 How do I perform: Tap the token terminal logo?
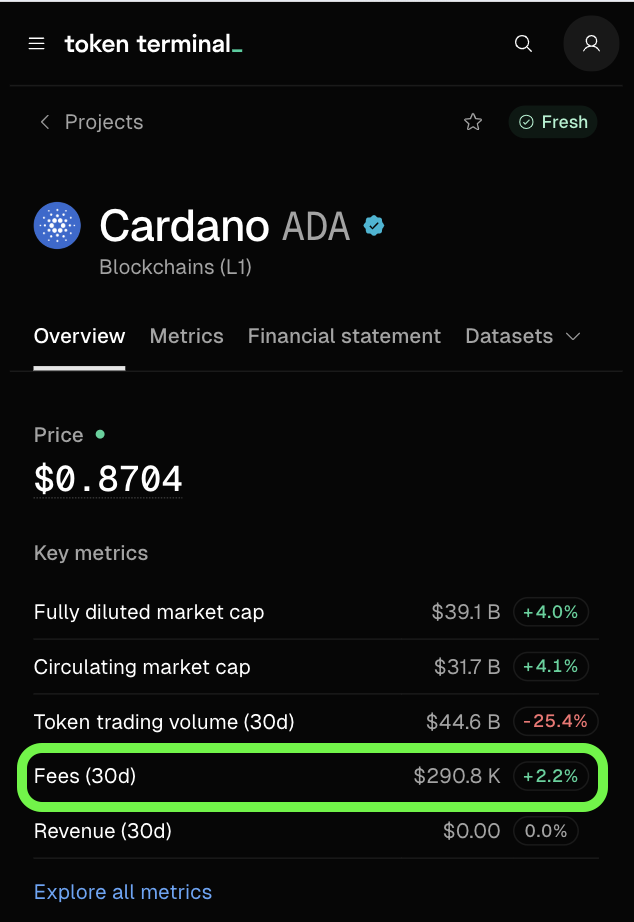coord(153,44)
